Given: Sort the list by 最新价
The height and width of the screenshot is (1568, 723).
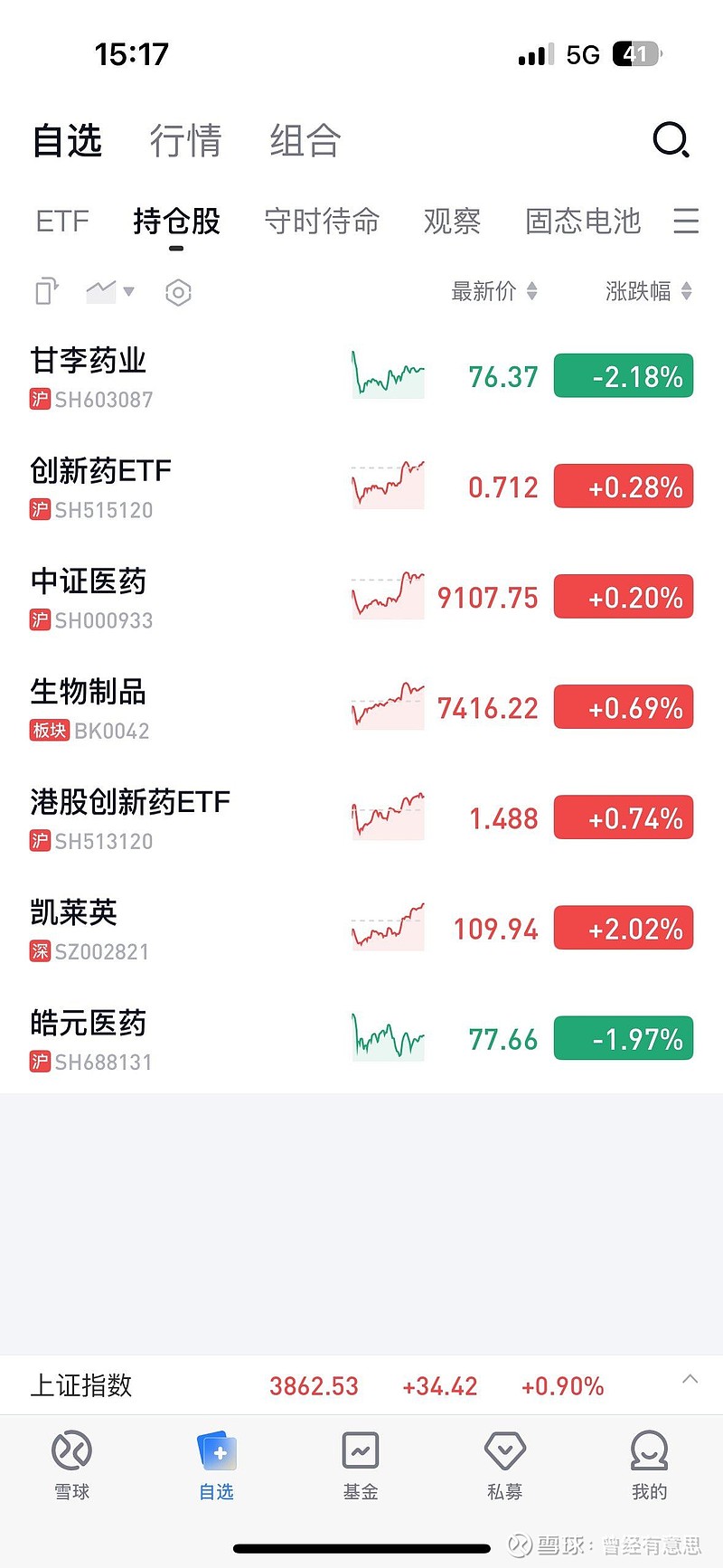Looking at the screenshot, I should [x=493, y=291].
